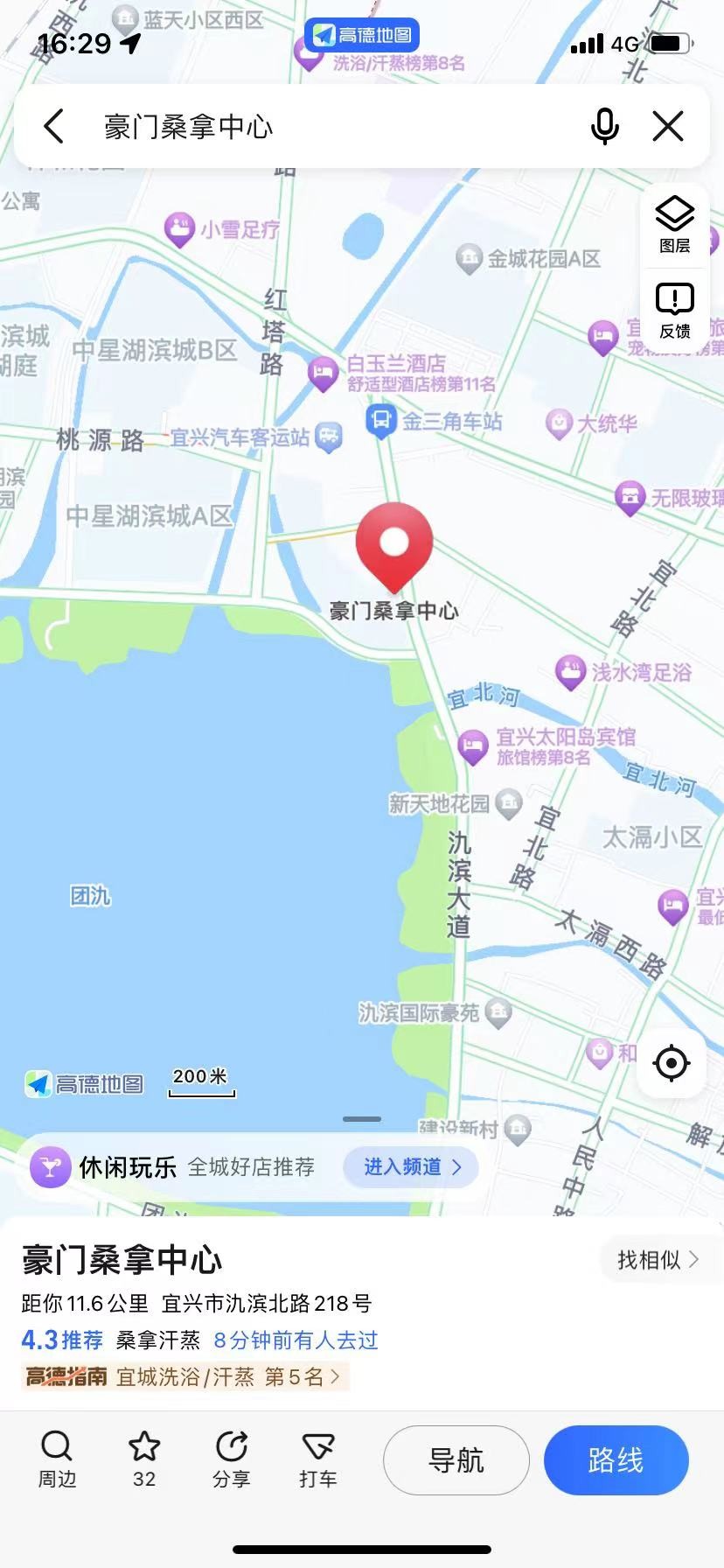This screenshot has width=724, height=1568.
Task: Start voice search with the microphone
Action: click(x=604, y=127)
